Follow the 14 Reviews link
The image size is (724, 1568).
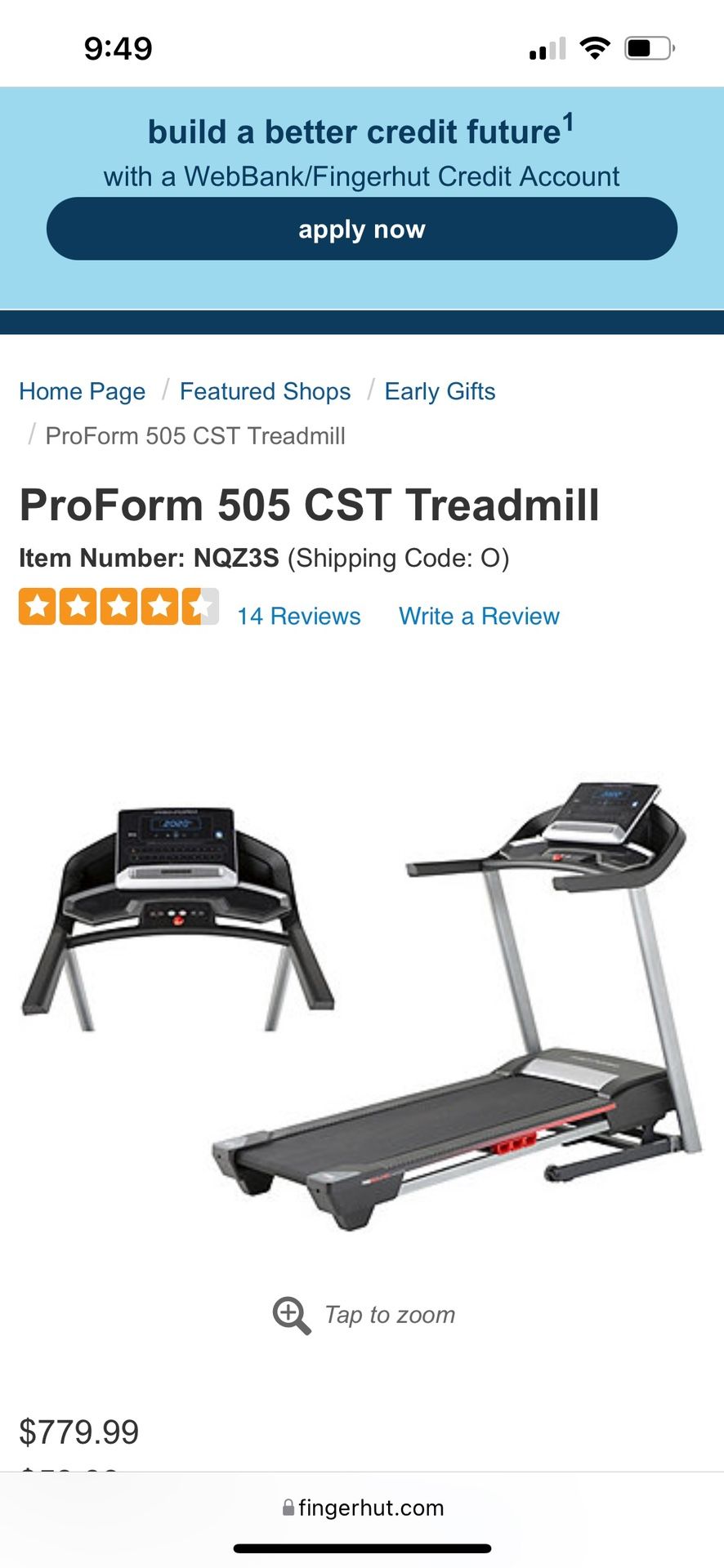click(299, 616)
